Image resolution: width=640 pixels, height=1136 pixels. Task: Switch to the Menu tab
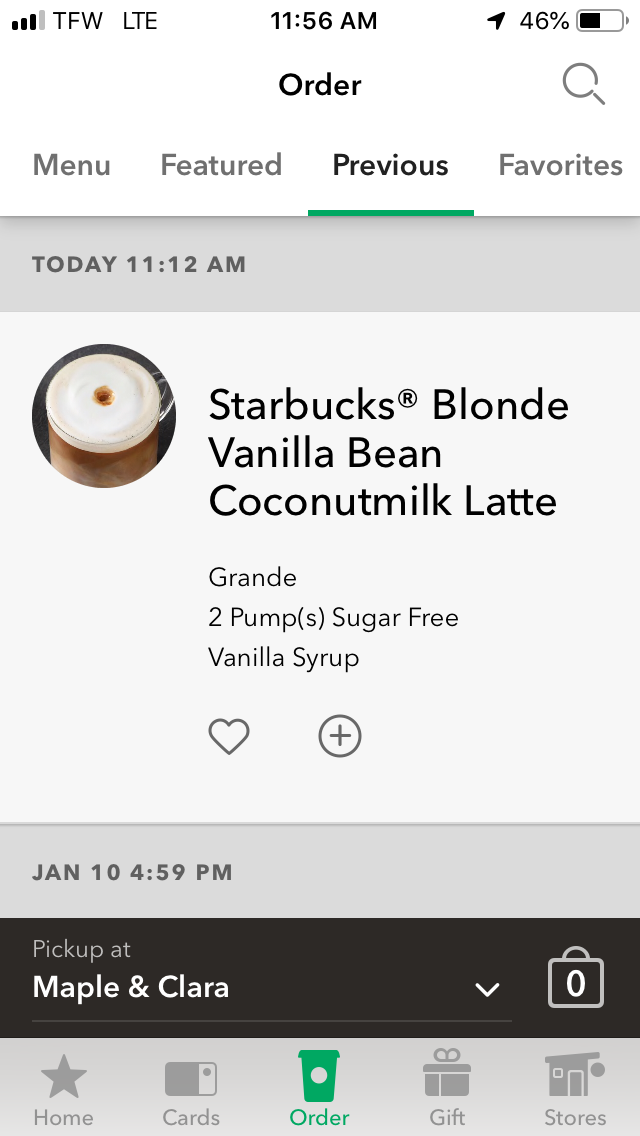tap(71, 165)
